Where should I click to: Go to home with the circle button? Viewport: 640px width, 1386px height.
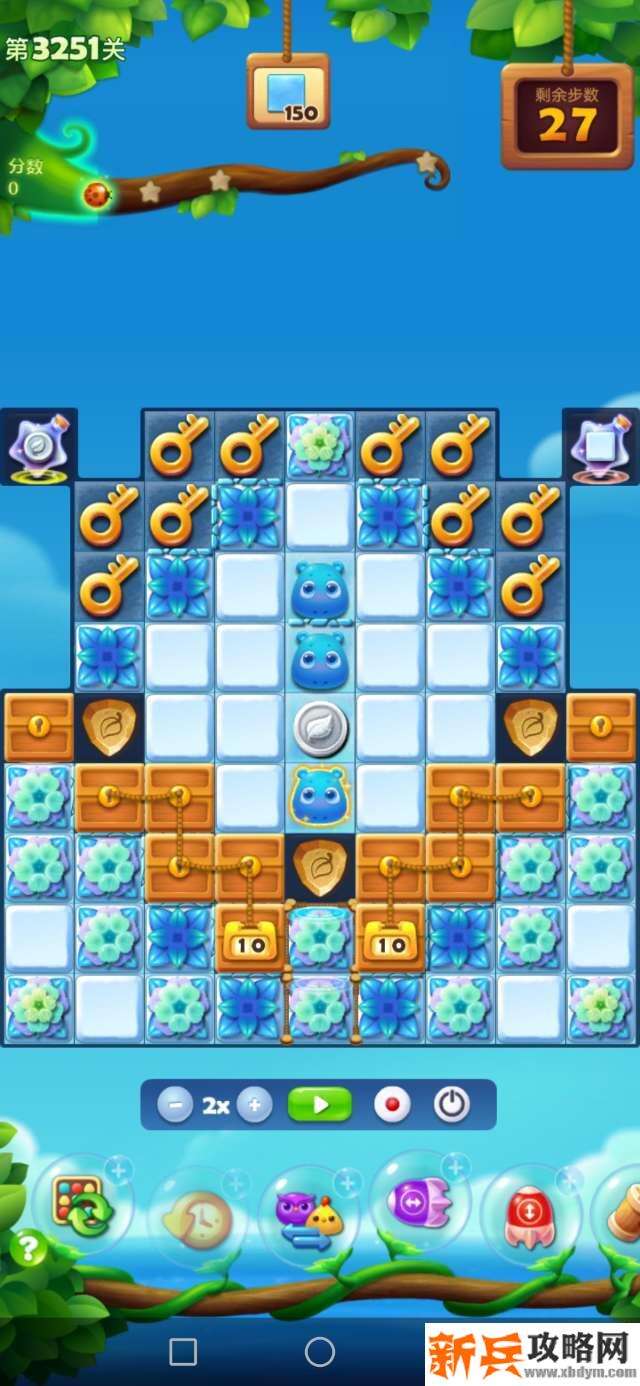(x=320, y=1352)
